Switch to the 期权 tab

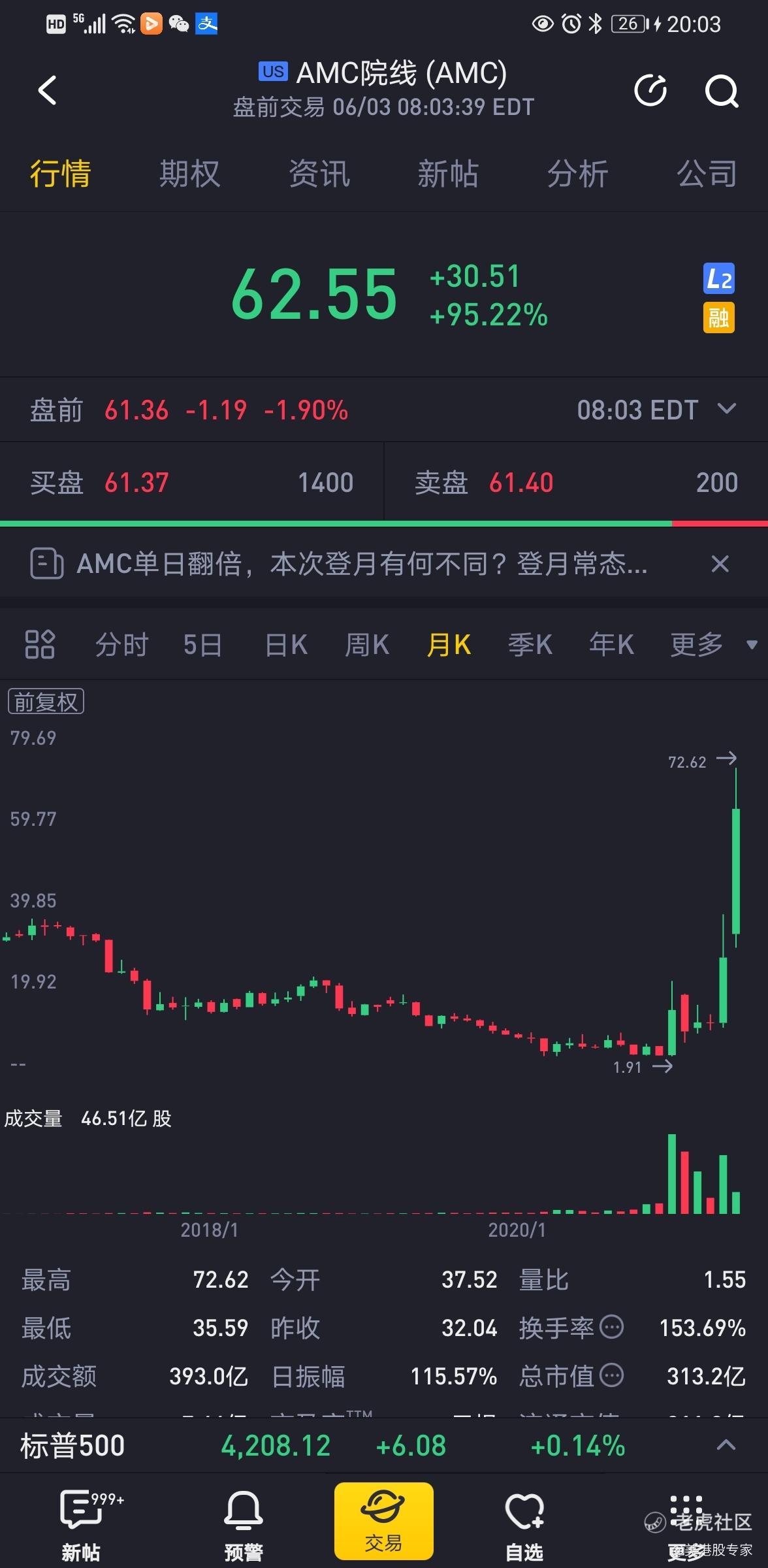pos(190,174)
